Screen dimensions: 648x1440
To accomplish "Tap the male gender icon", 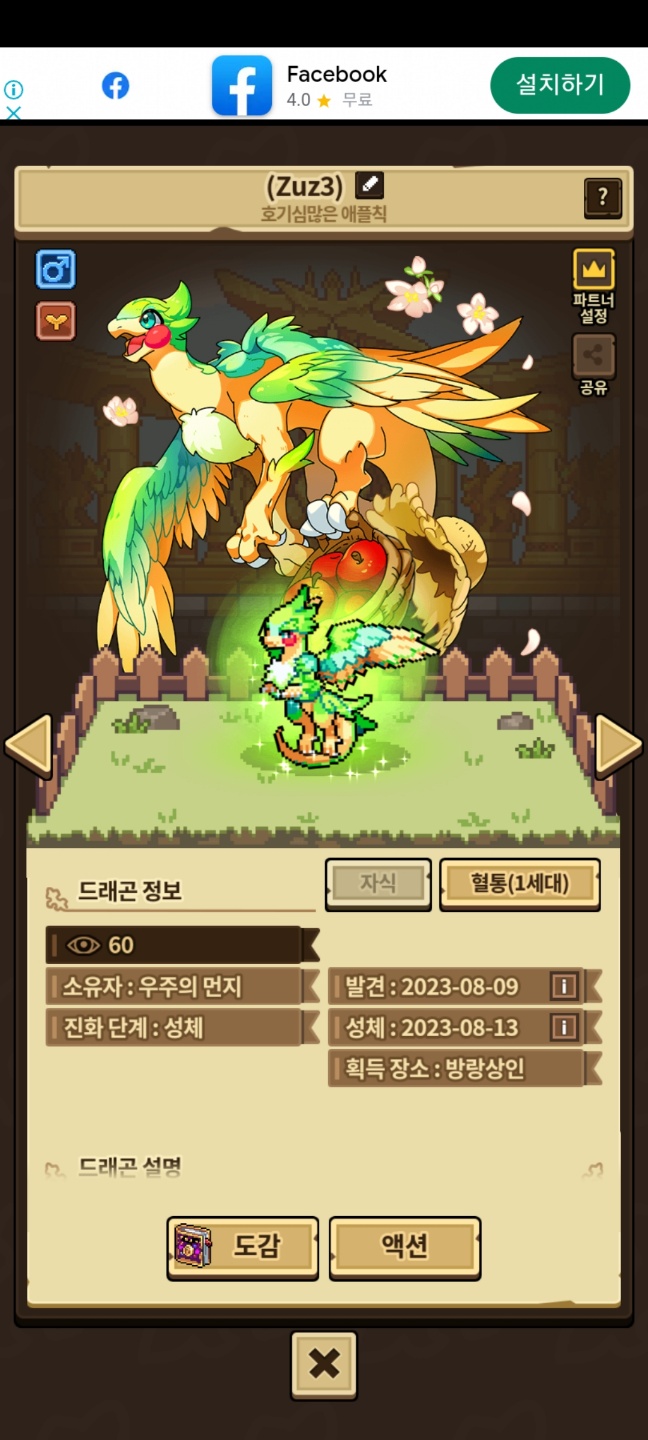I will pyautogui.click(x=56, y=270).
